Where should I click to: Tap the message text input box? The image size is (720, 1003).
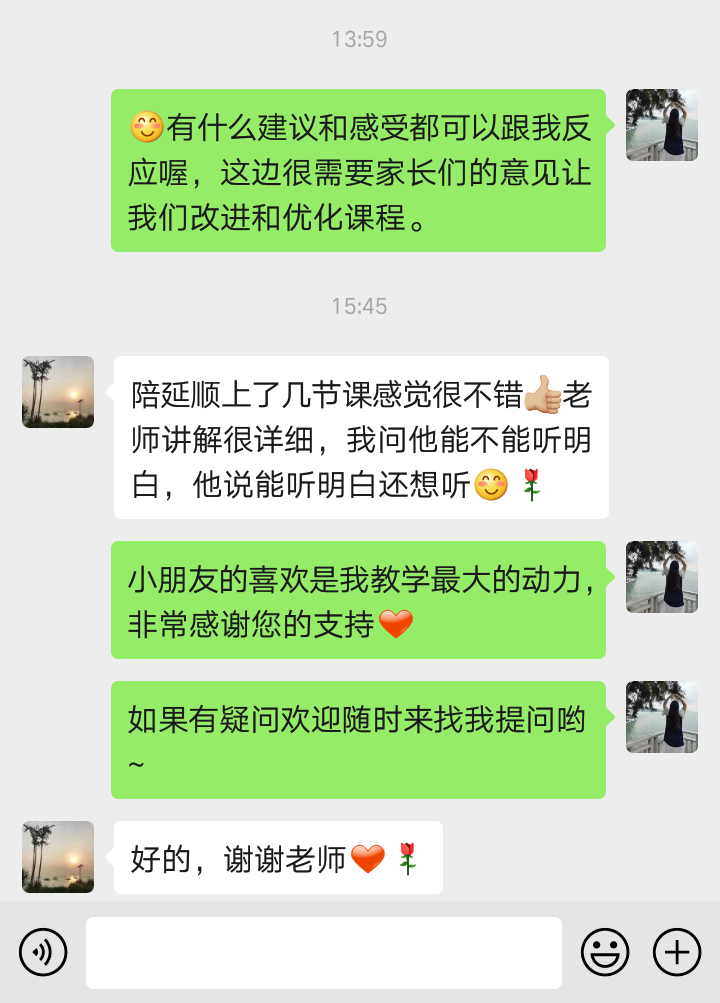click(x=324, y=952)
